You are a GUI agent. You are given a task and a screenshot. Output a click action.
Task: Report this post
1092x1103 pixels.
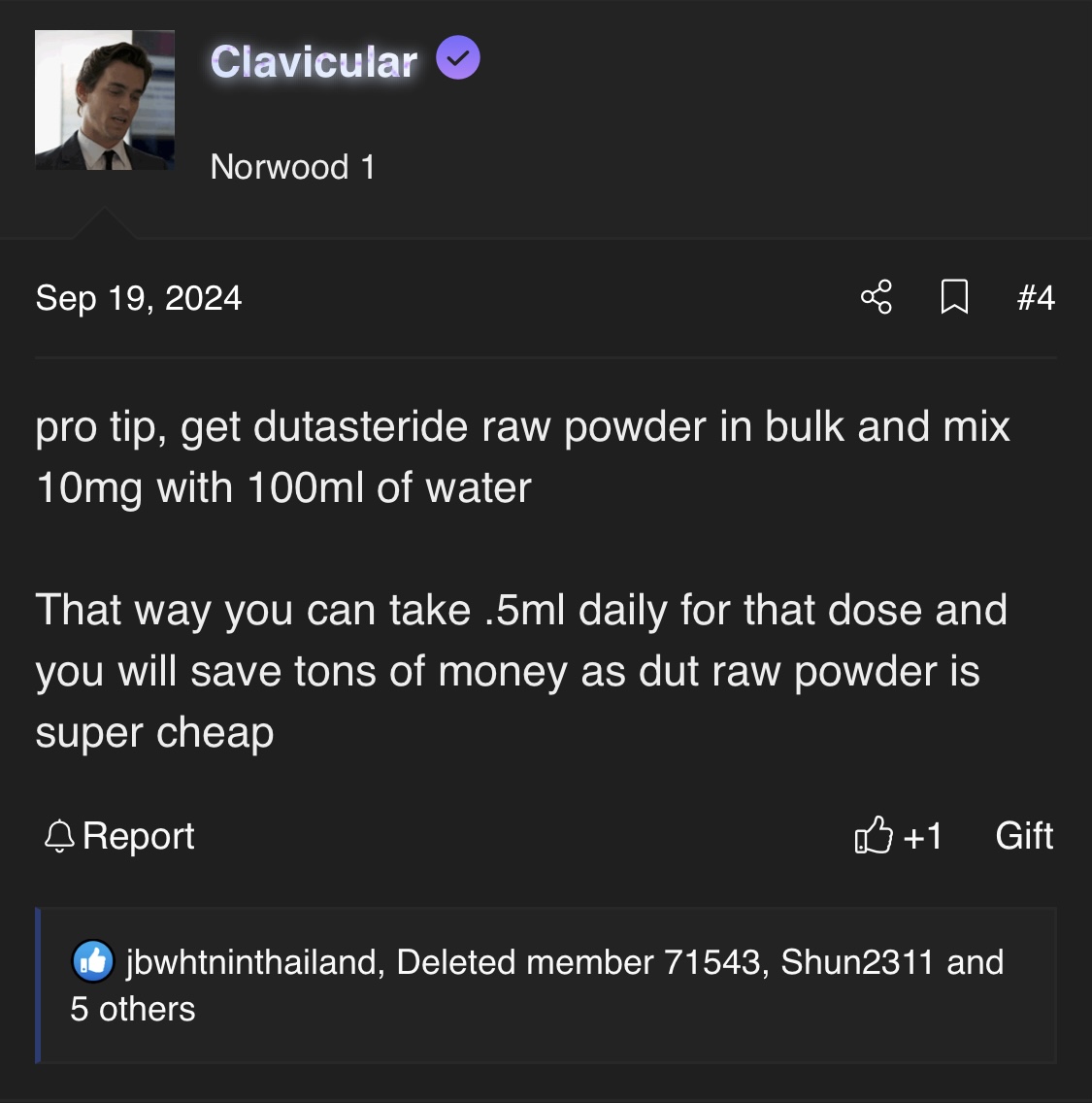click(x=118, y=836)
